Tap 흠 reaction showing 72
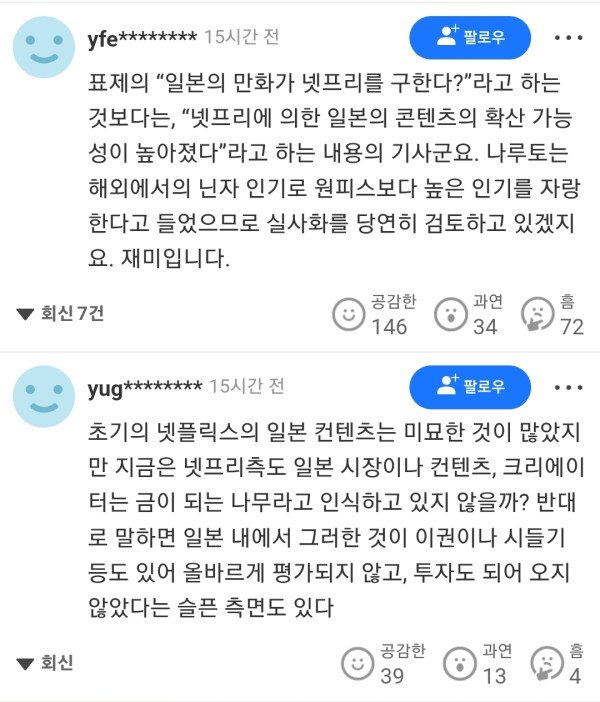Screen dimensions: 600x702 click(x=539, y=315)
